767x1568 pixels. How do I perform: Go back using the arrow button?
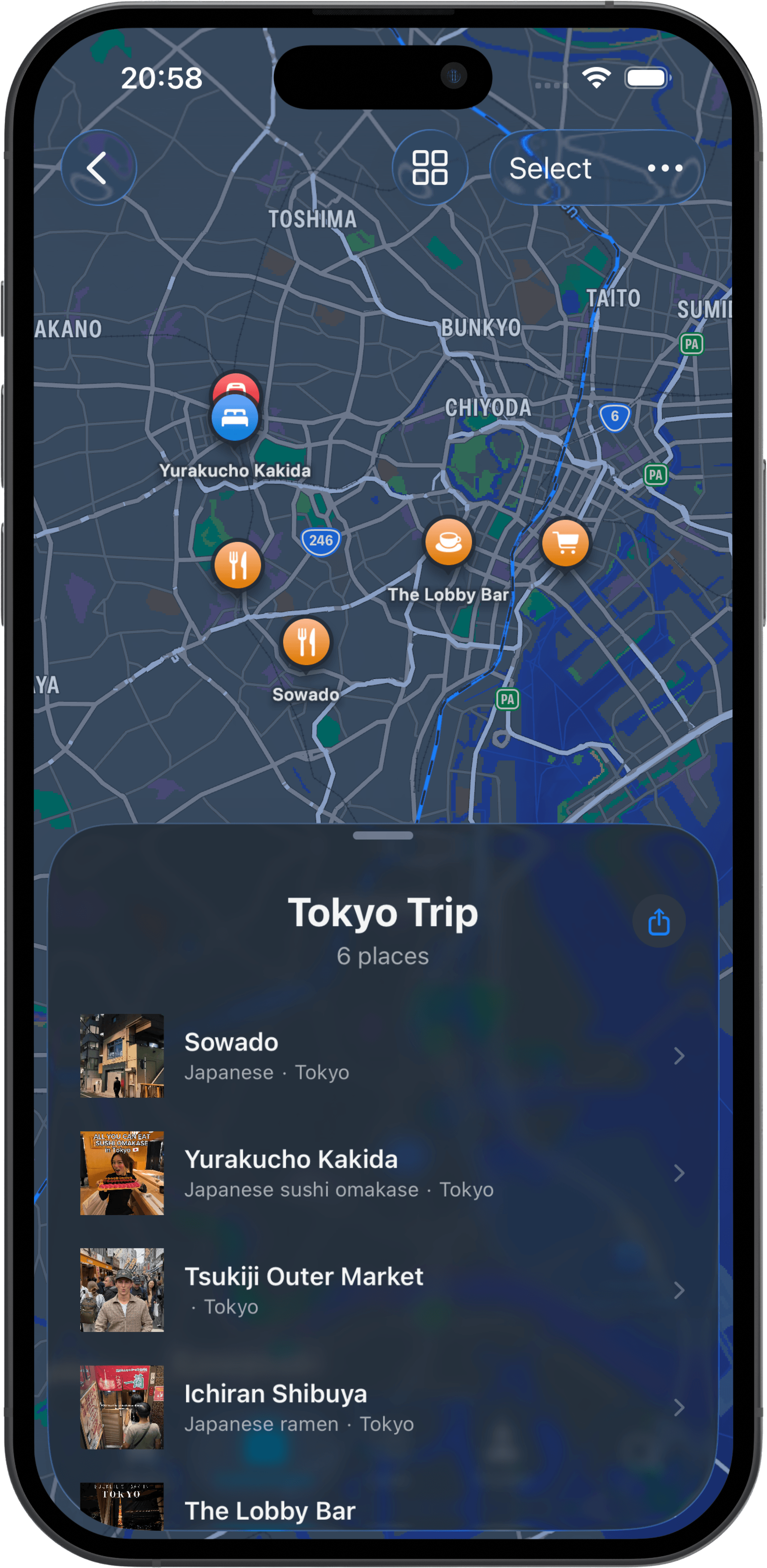(x=98, y=168)
